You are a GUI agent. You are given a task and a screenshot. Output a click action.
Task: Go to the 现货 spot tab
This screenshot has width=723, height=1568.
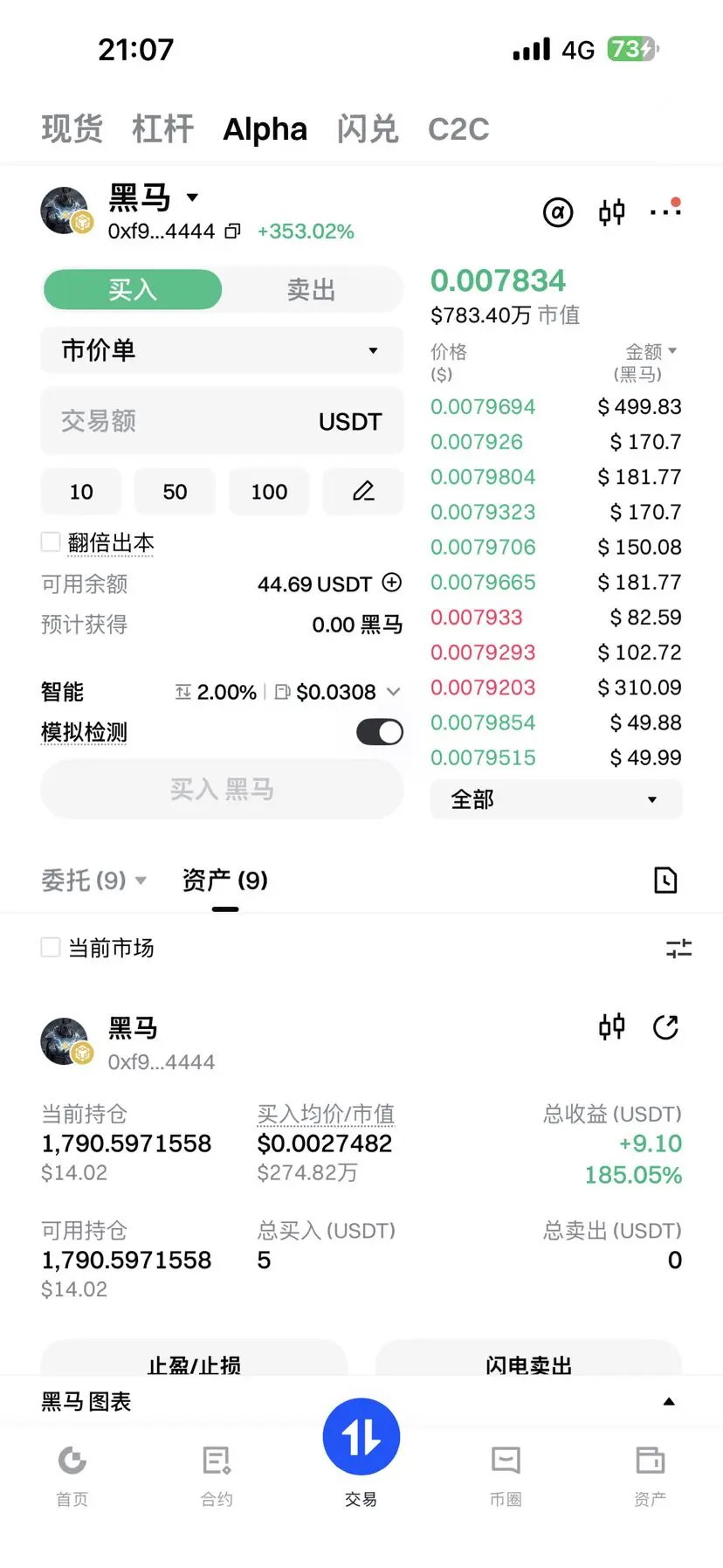click(72, 129)
